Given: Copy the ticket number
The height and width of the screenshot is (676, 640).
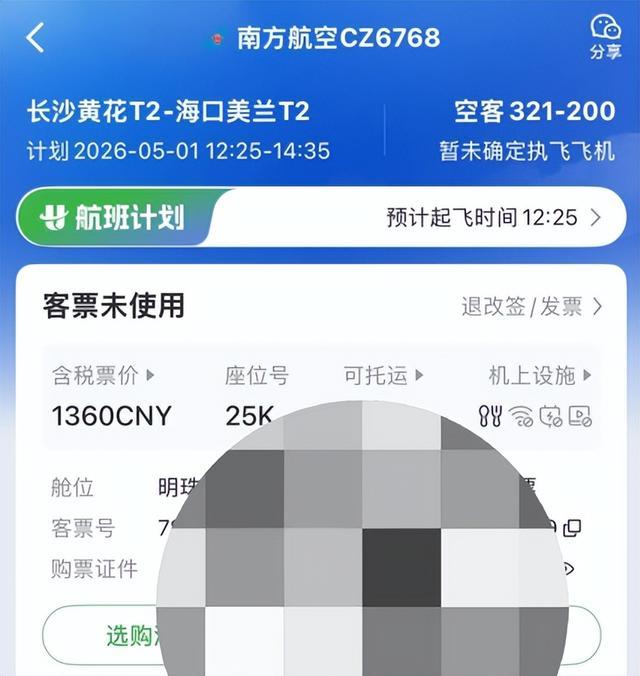Looking at the screenshot, I should click(x=572, y=528).
